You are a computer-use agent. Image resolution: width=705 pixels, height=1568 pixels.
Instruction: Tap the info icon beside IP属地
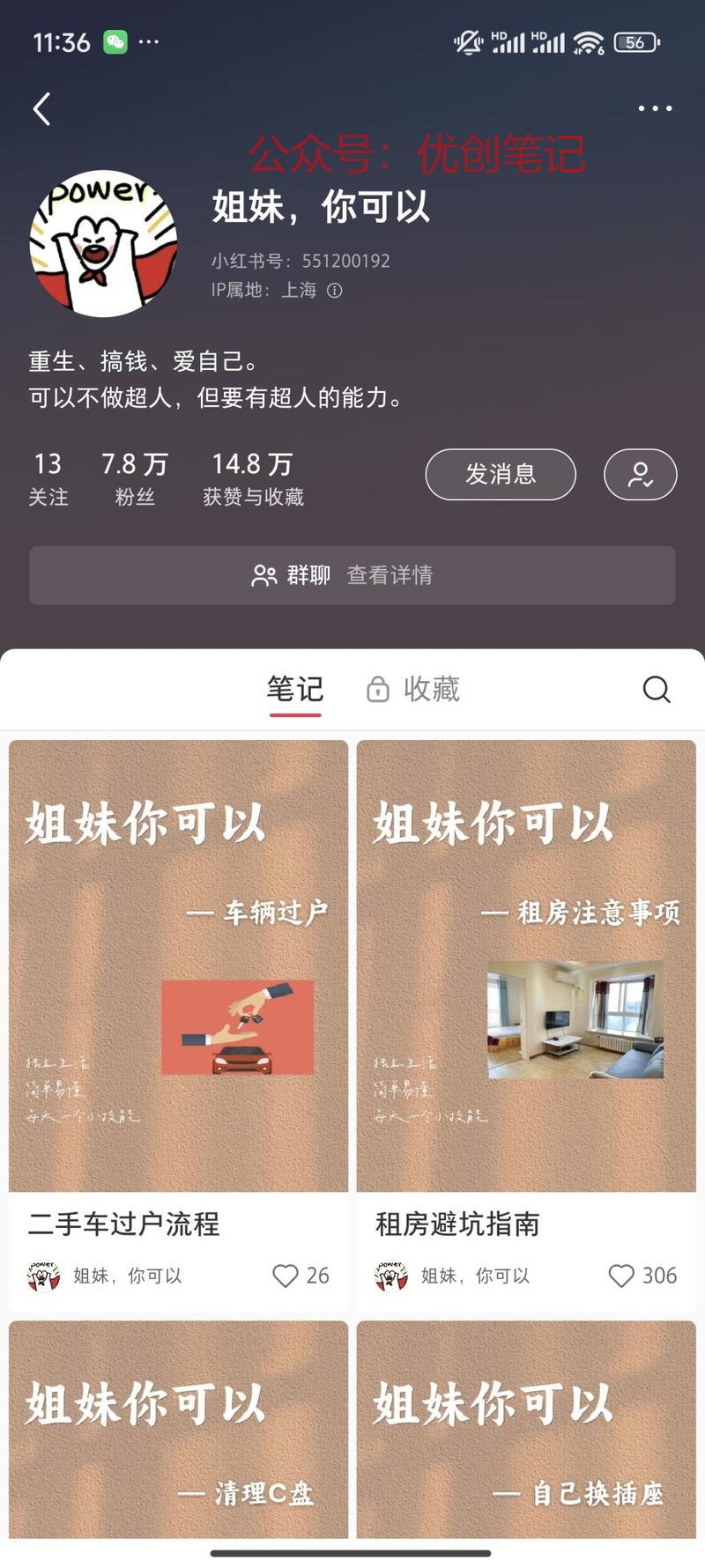pyautogui.click(x=335, y=291)
